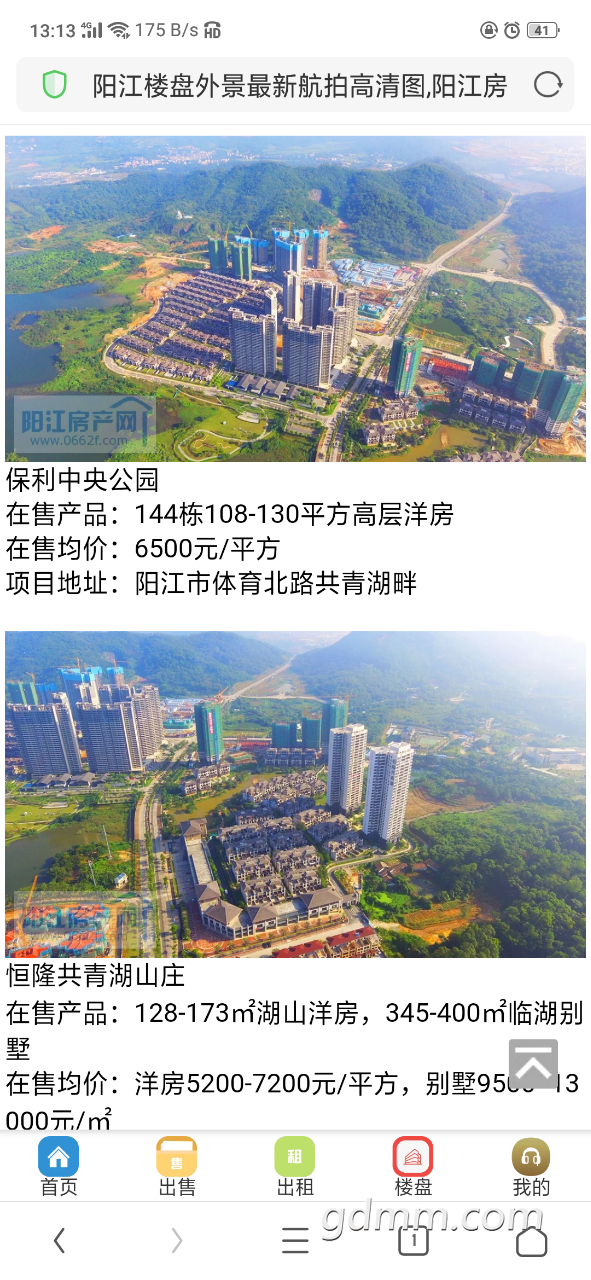Open the 保利中央公园 aerial photo
Screen dimensions: 591x1280
[295, 298]
